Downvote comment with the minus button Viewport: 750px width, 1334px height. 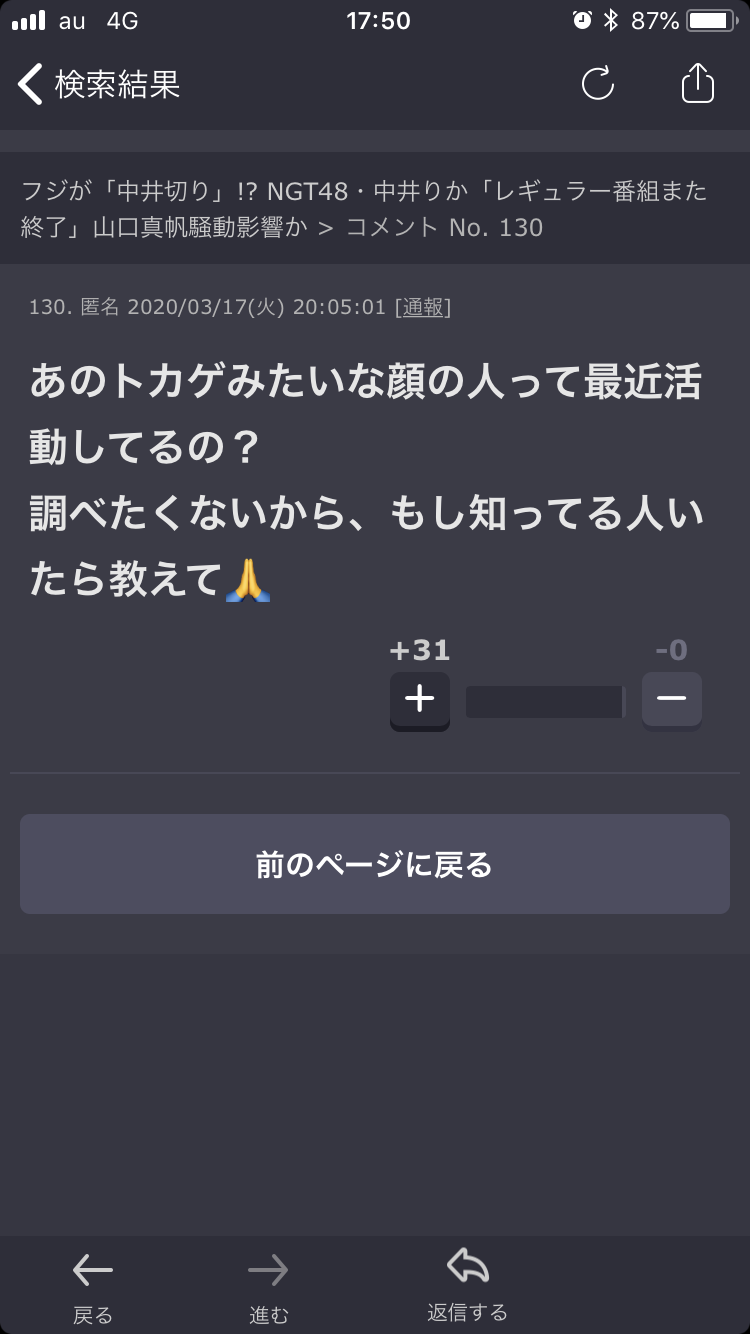point(672,698)
